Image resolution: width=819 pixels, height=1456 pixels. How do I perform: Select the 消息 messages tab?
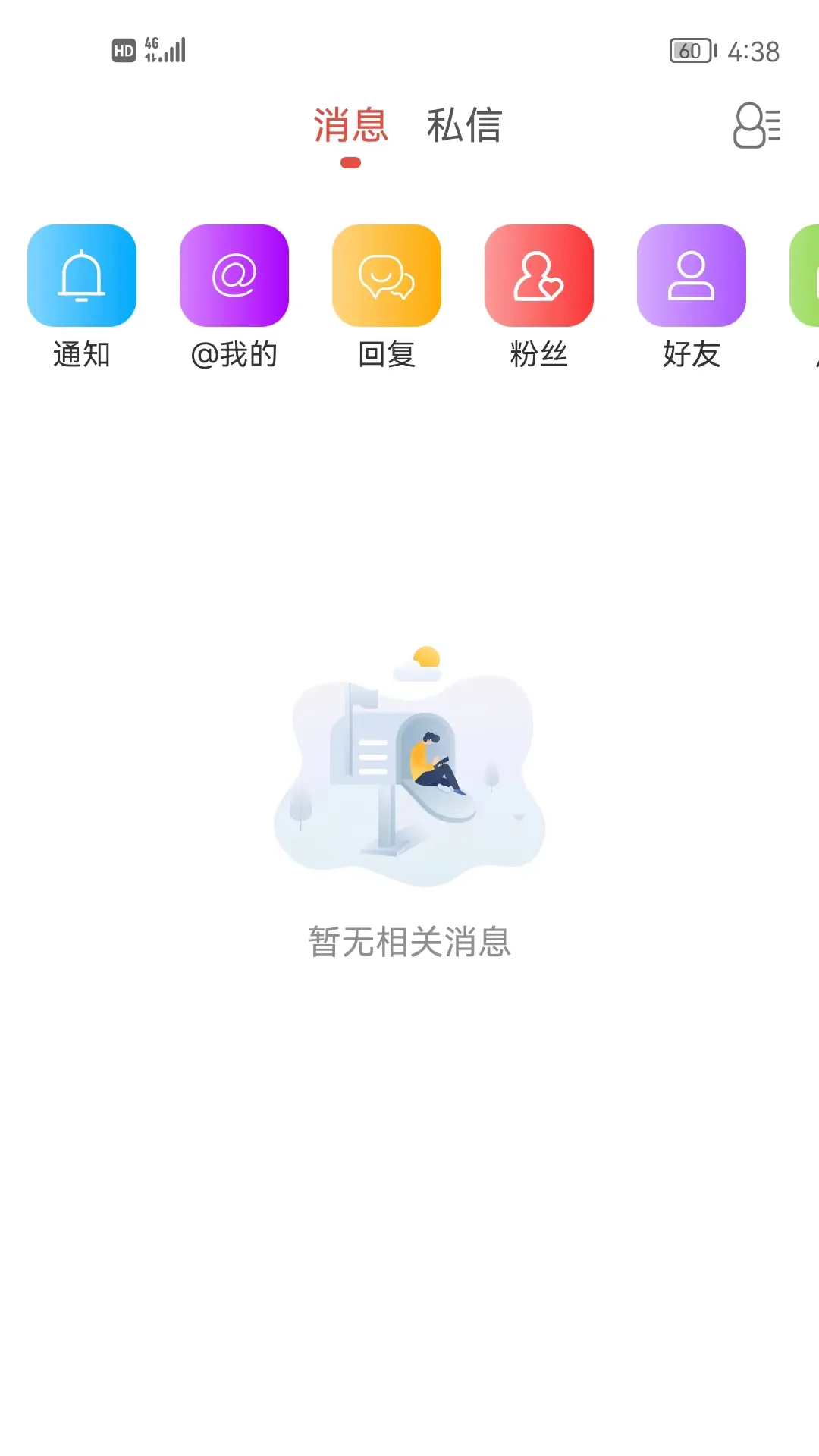coord(350,126)
